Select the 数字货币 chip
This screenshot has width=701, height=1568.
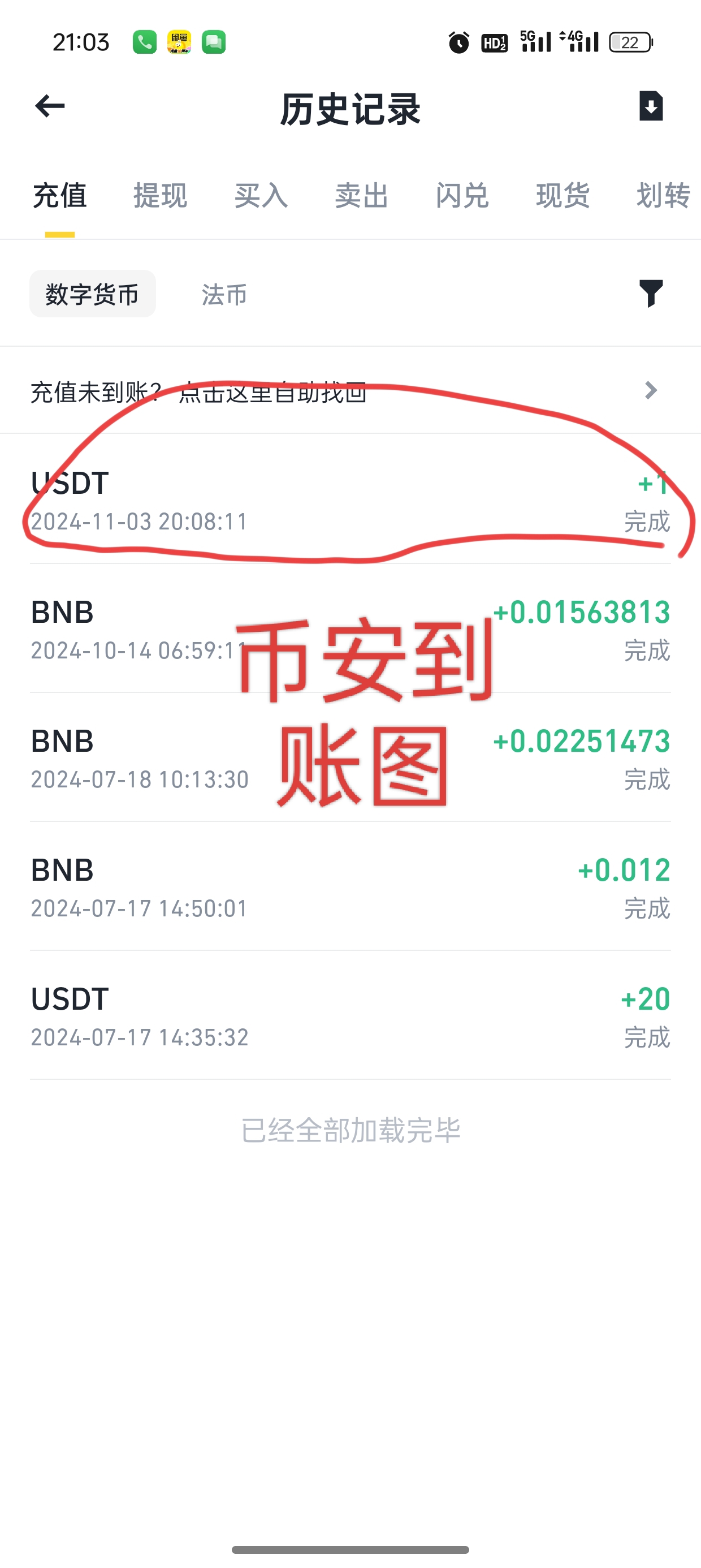coord(93,294)
